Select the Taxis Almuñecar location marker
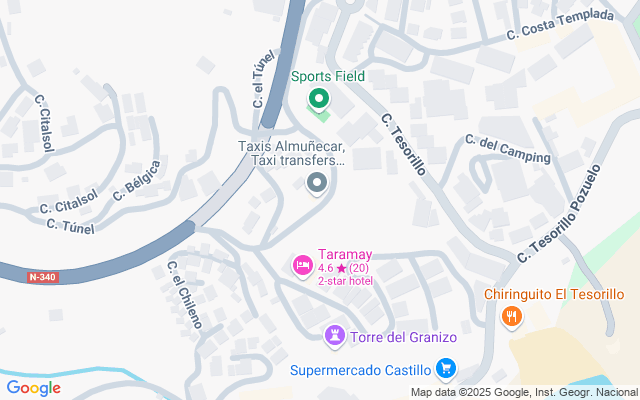This screenshot has height=400, width=640. coord(317,183)
